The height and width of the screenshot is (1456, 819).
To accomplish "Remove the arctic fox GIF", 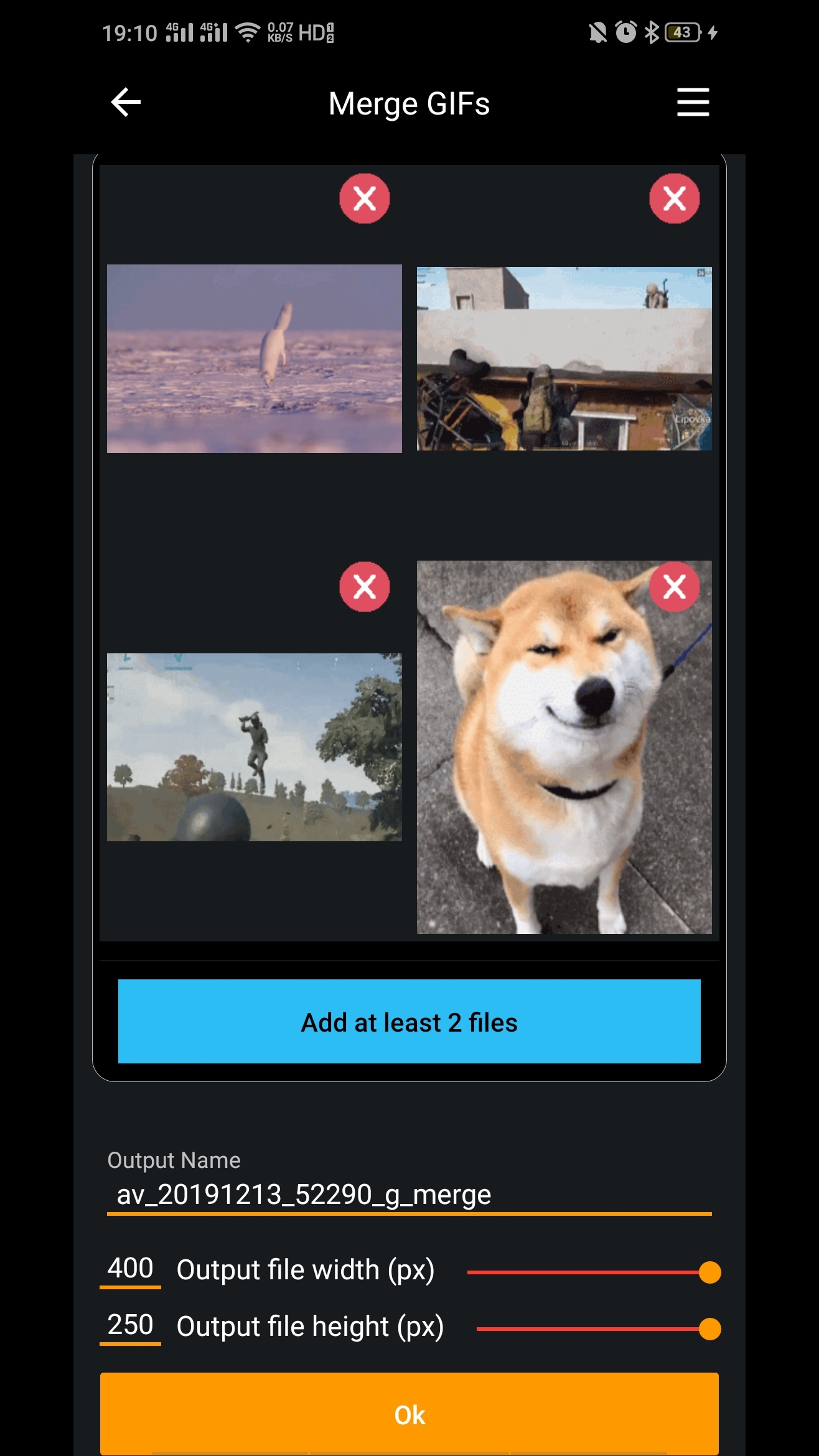I will pos(365,198).
